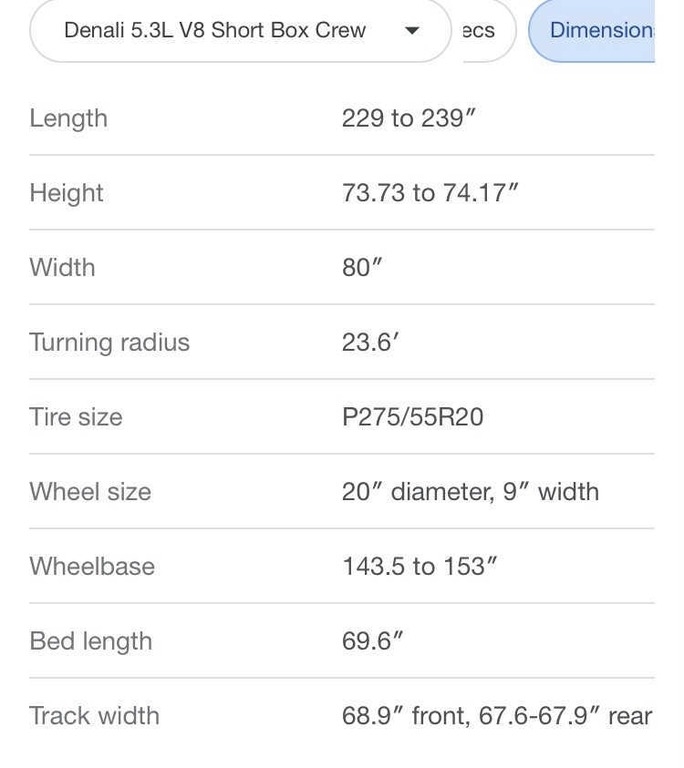Select the Dimensions chip
This screenshot has width=684, height=768.
tap(598, 31)
